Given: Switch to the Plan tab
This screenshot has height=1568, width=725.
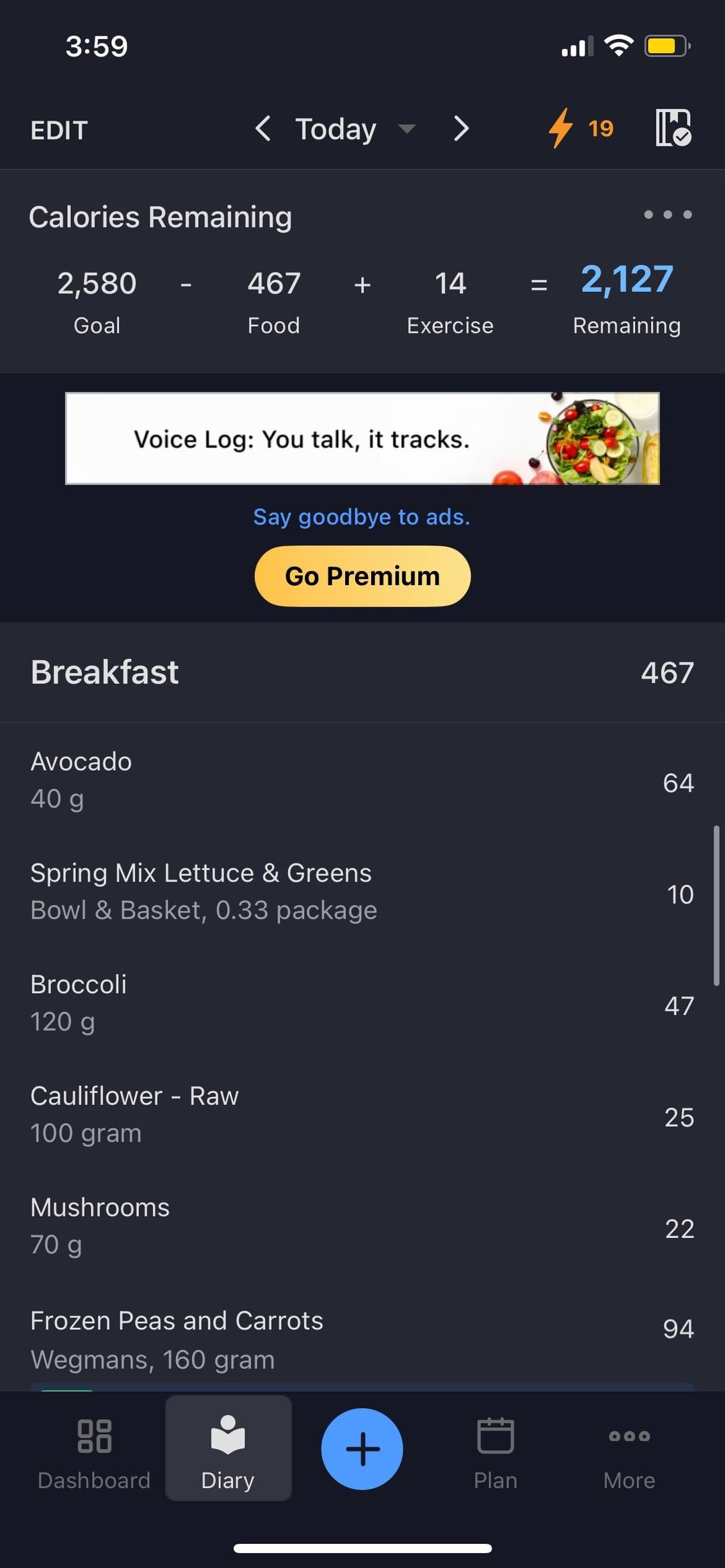Looking at the screenshot, I should pos(495,1449).
